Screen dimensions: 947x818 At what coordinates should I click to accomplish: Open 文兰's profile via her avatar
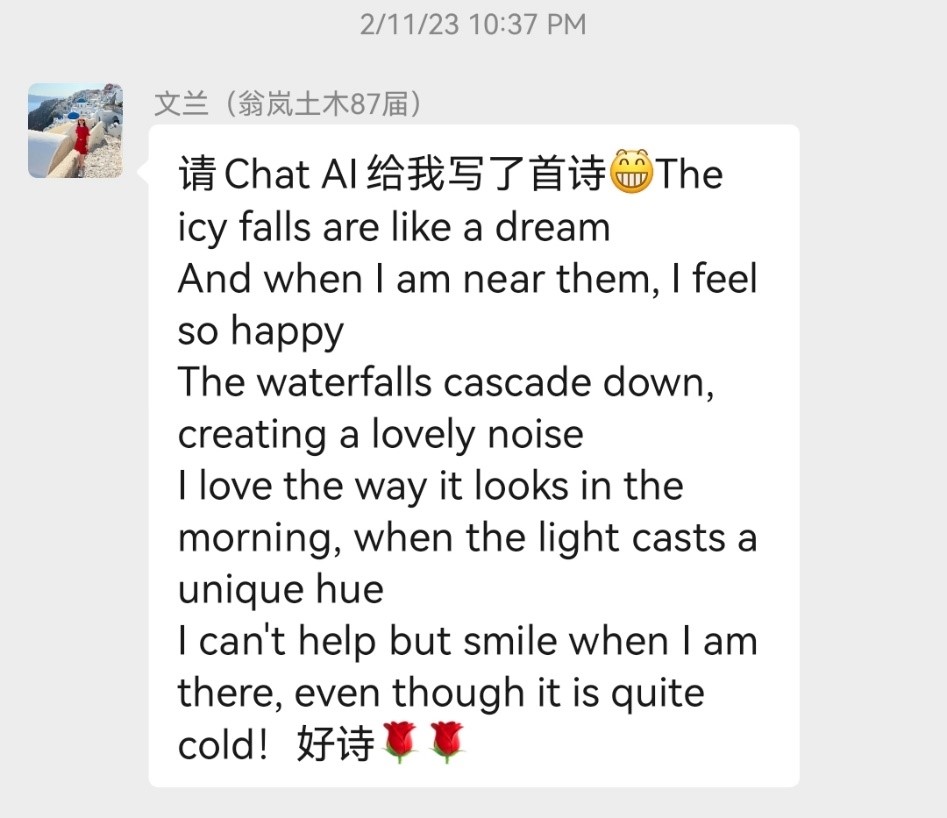click(x=75, y=131)
